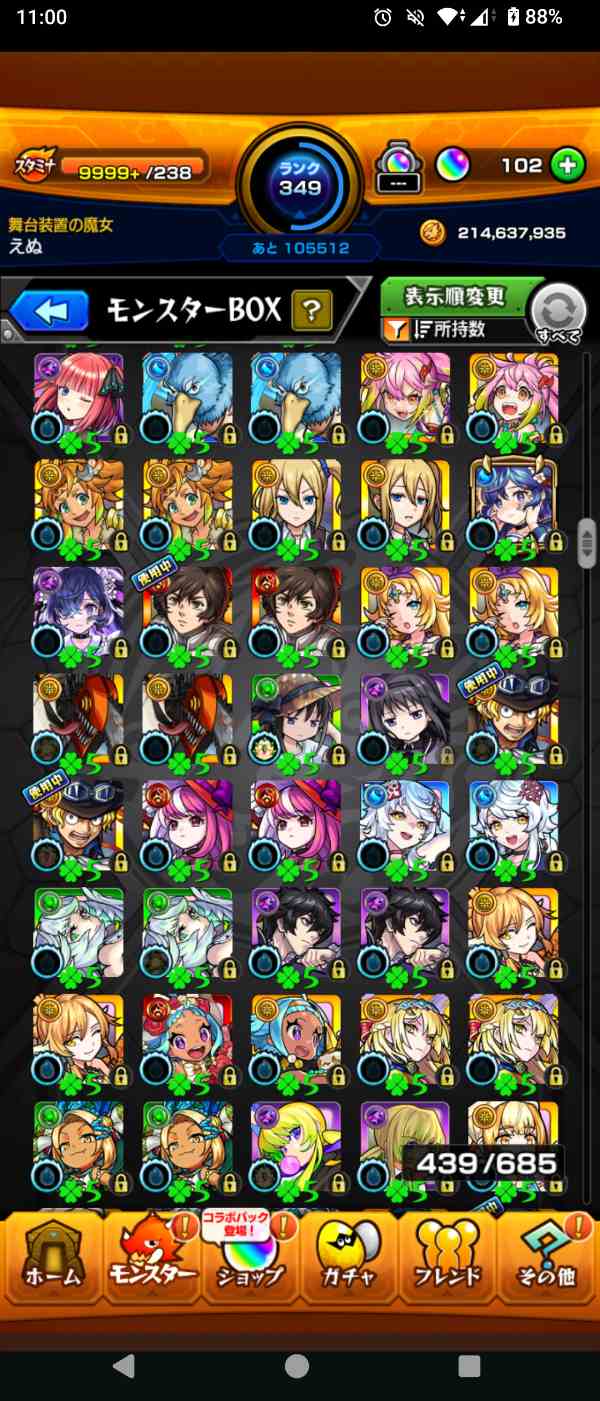Tap the Android back button

123,1366
